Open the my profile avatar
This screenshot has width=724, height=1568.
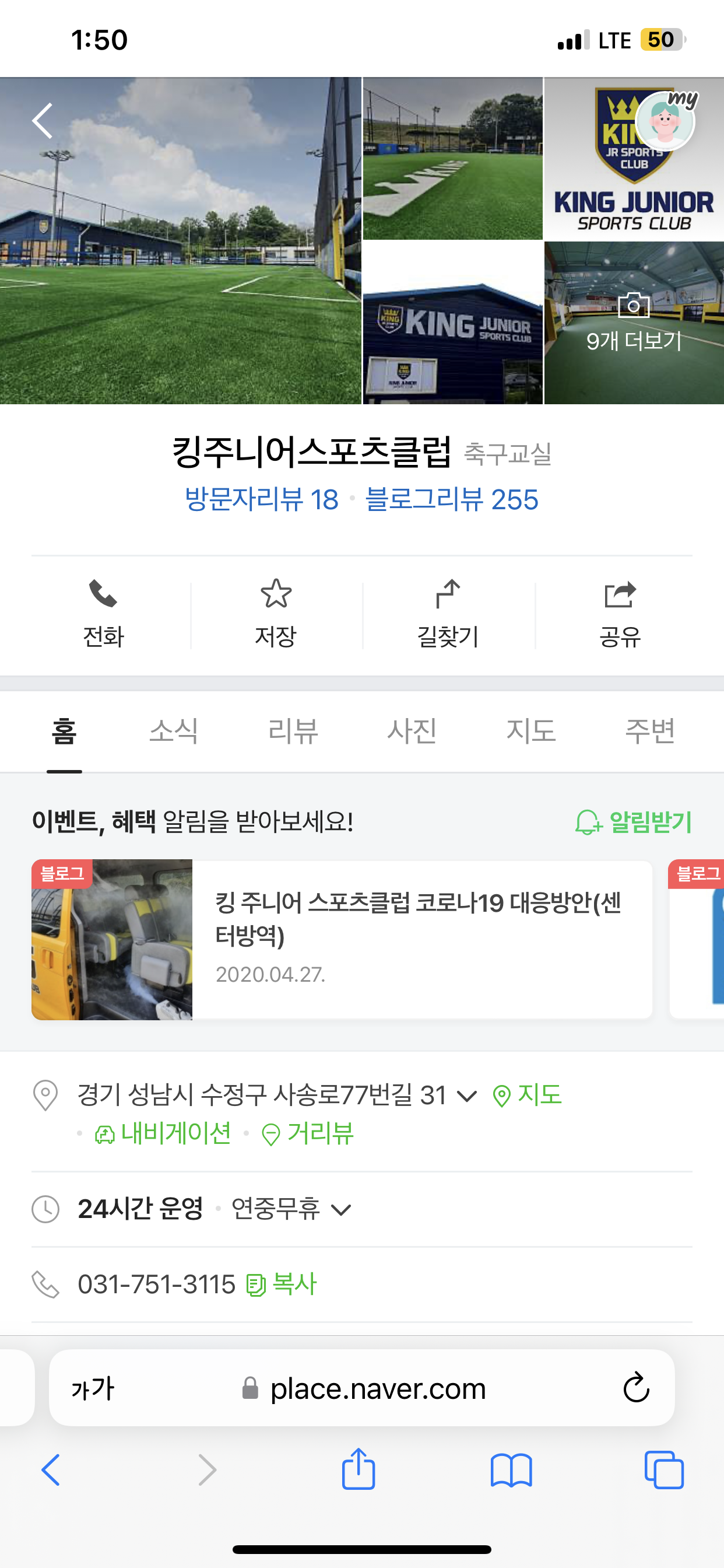pyautogui.click(x=665, y=121)
